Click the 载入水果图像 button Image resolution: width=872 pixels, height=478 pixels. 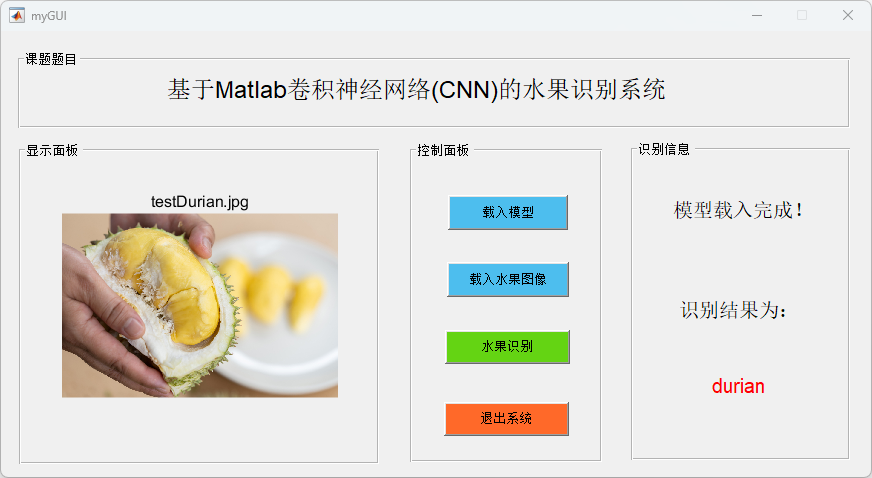(x=508, y=280)
